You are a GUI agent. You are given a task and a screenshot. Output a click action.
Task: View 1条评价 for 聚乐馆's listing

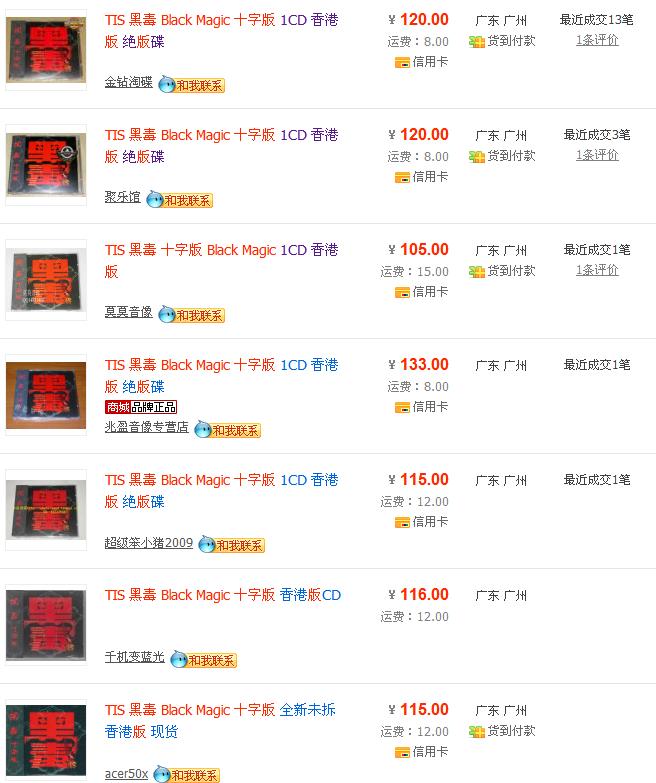tap(597, 155)
